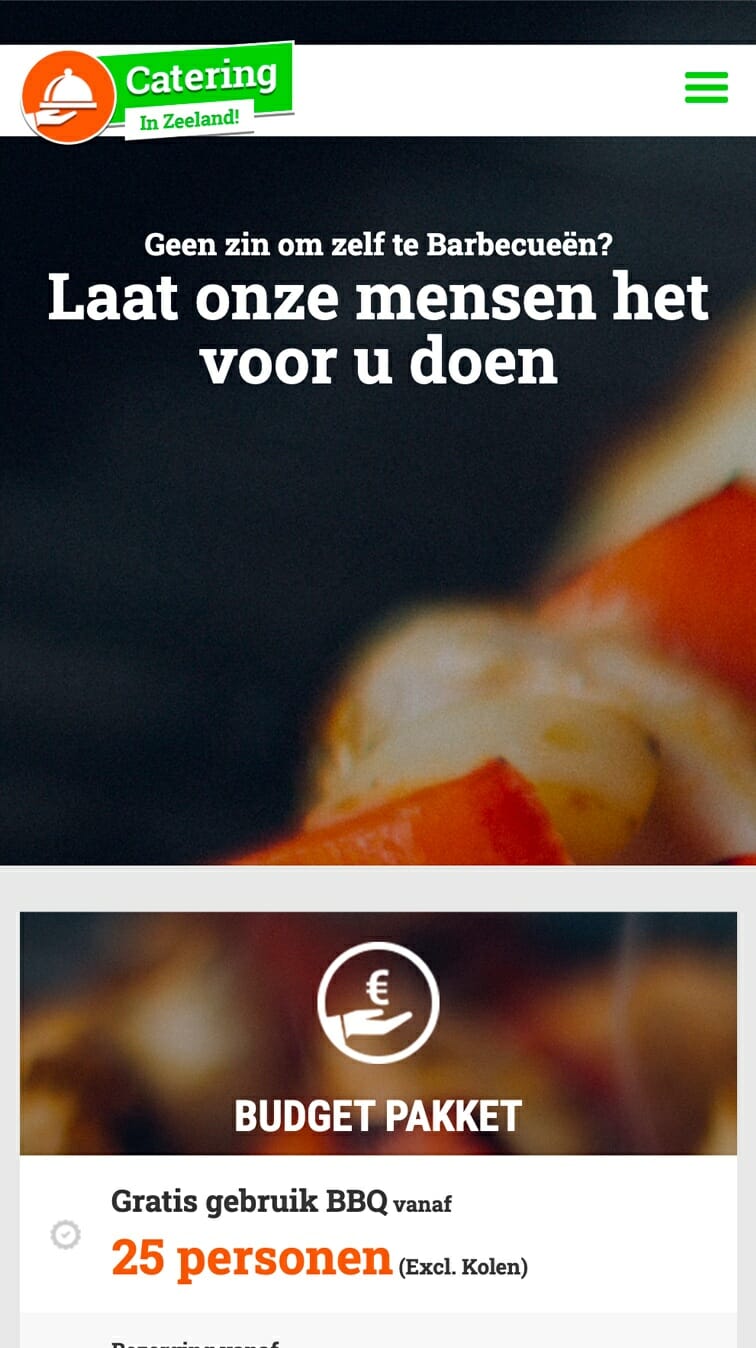Expand the hamburger menu for navigation links
The height and width of the screenshot is (1348, 756).
(706, 88)
